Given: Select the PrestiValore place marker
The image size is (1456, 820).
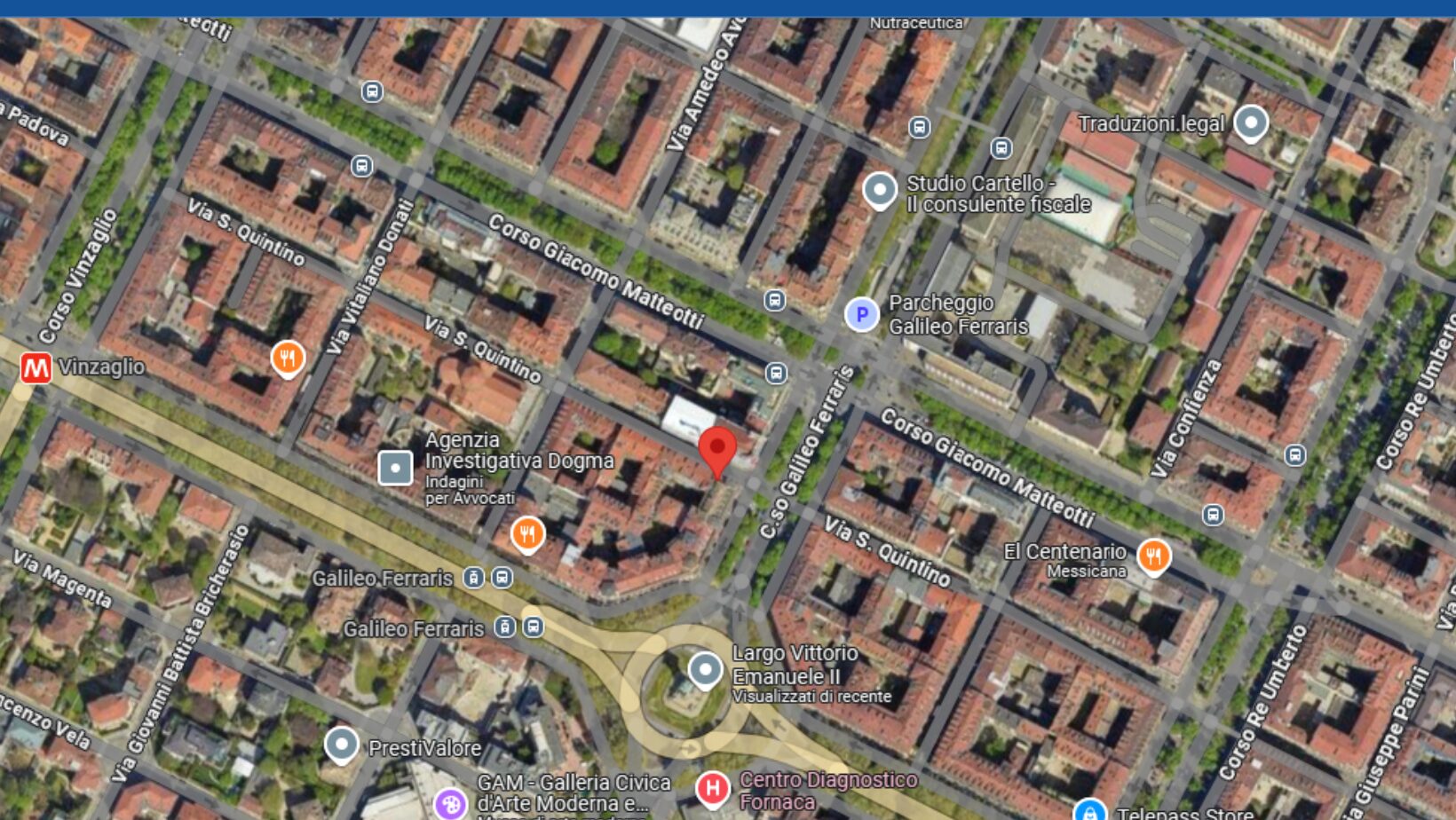Looking at the screenshot, I should tap(342, 745).
